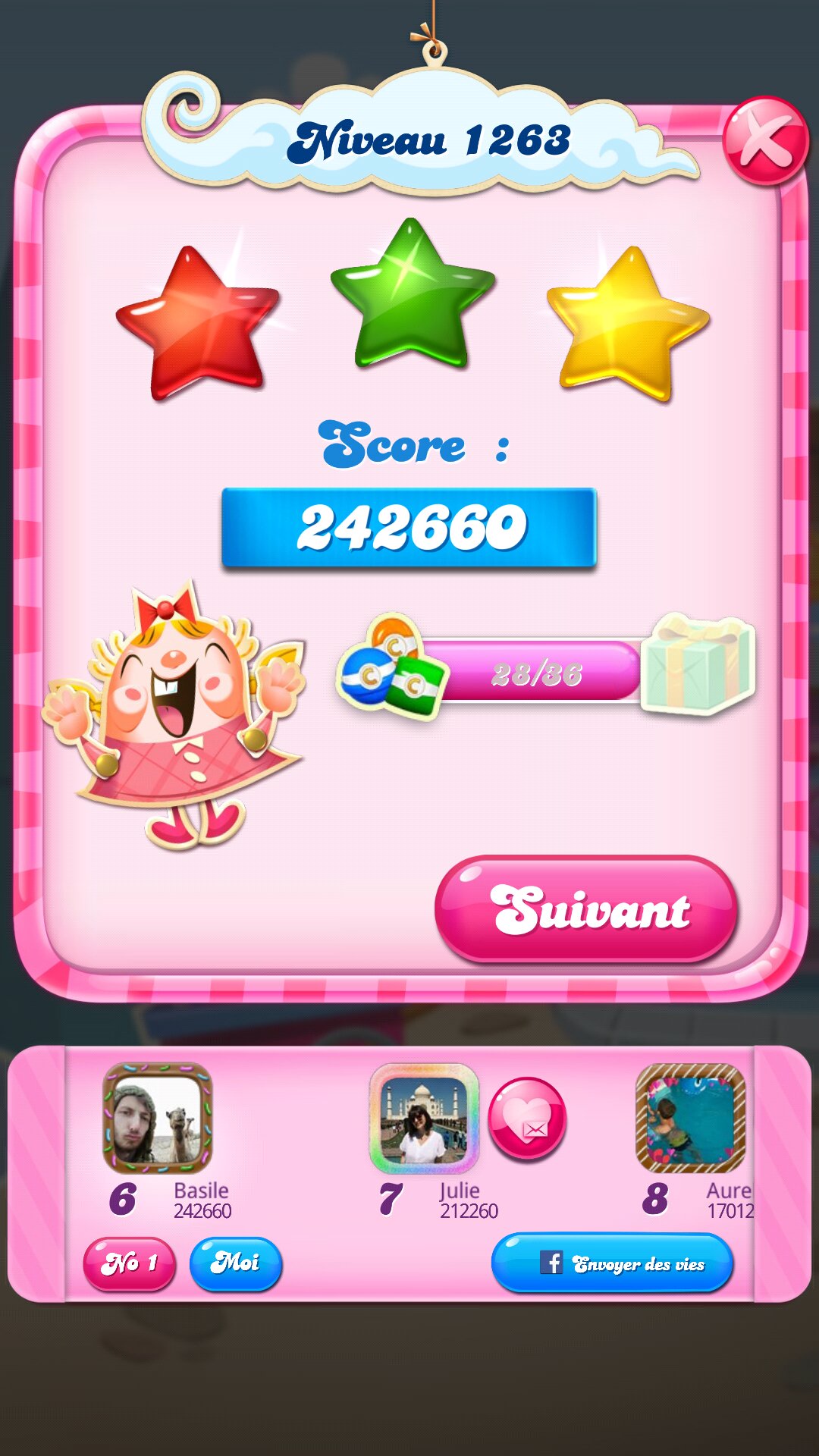Jump to No 1 in leaderboard
This screenshot has width=819, height=1456.
click(129, 1263)
